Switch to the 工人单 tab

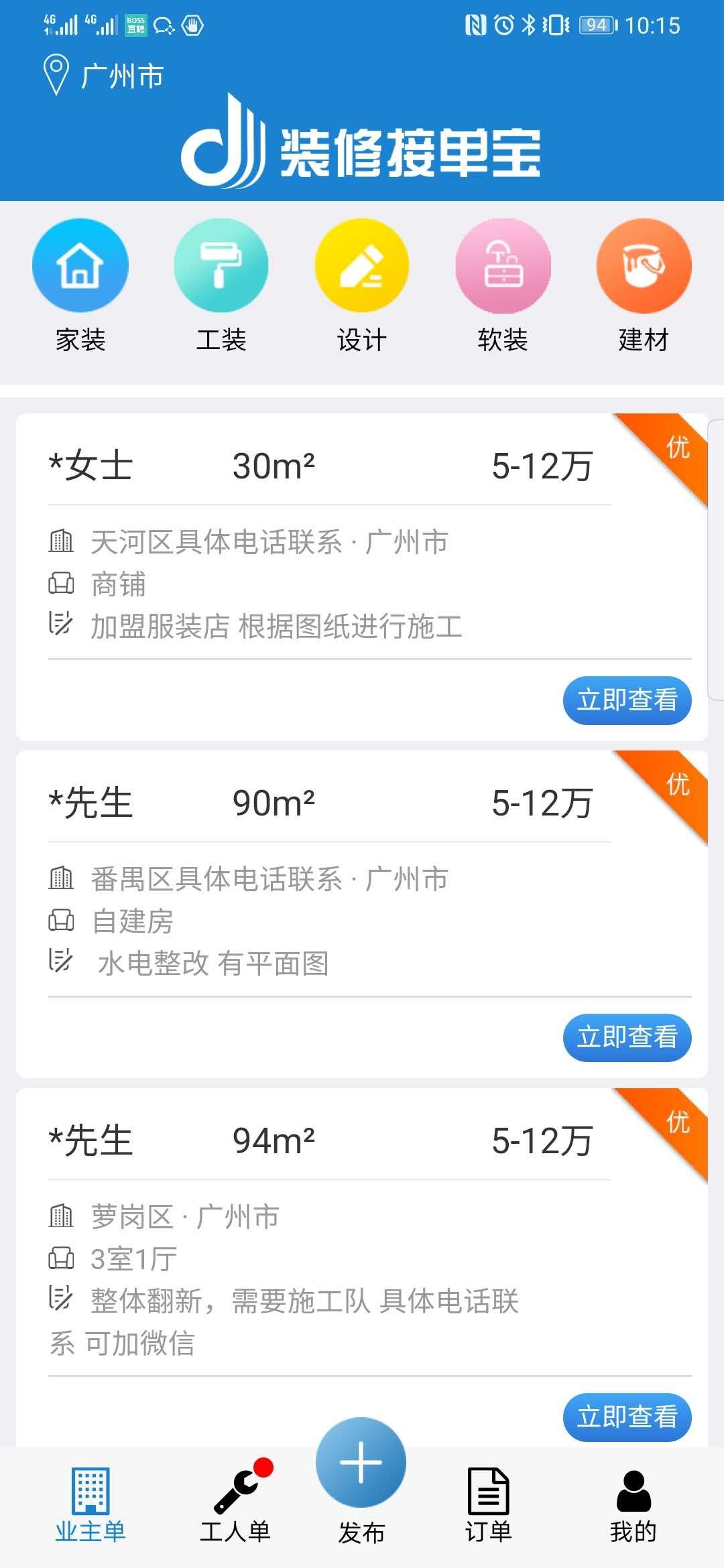(235, 1504)
